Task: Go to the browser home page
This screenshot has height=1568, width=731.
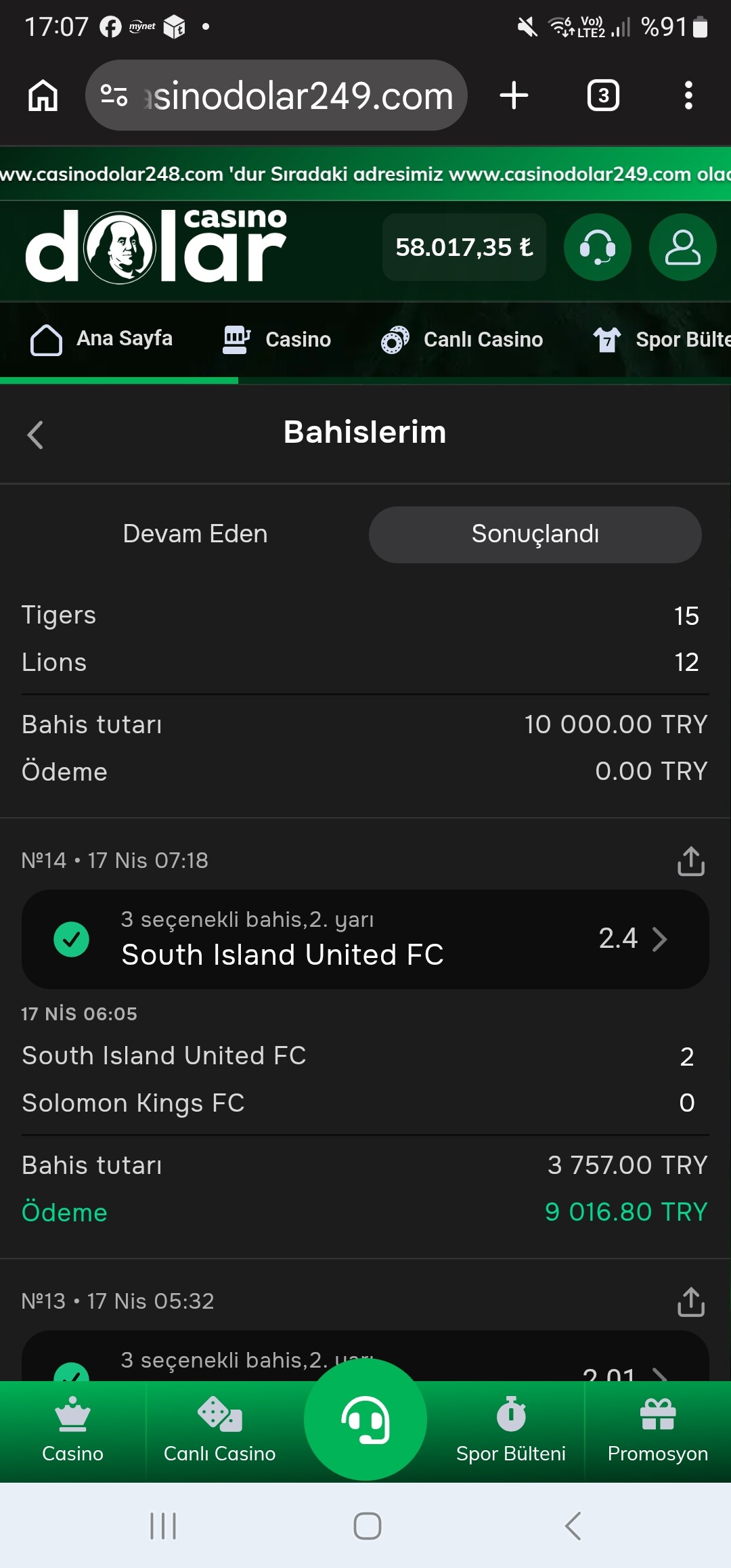Action: pos(43,95)
